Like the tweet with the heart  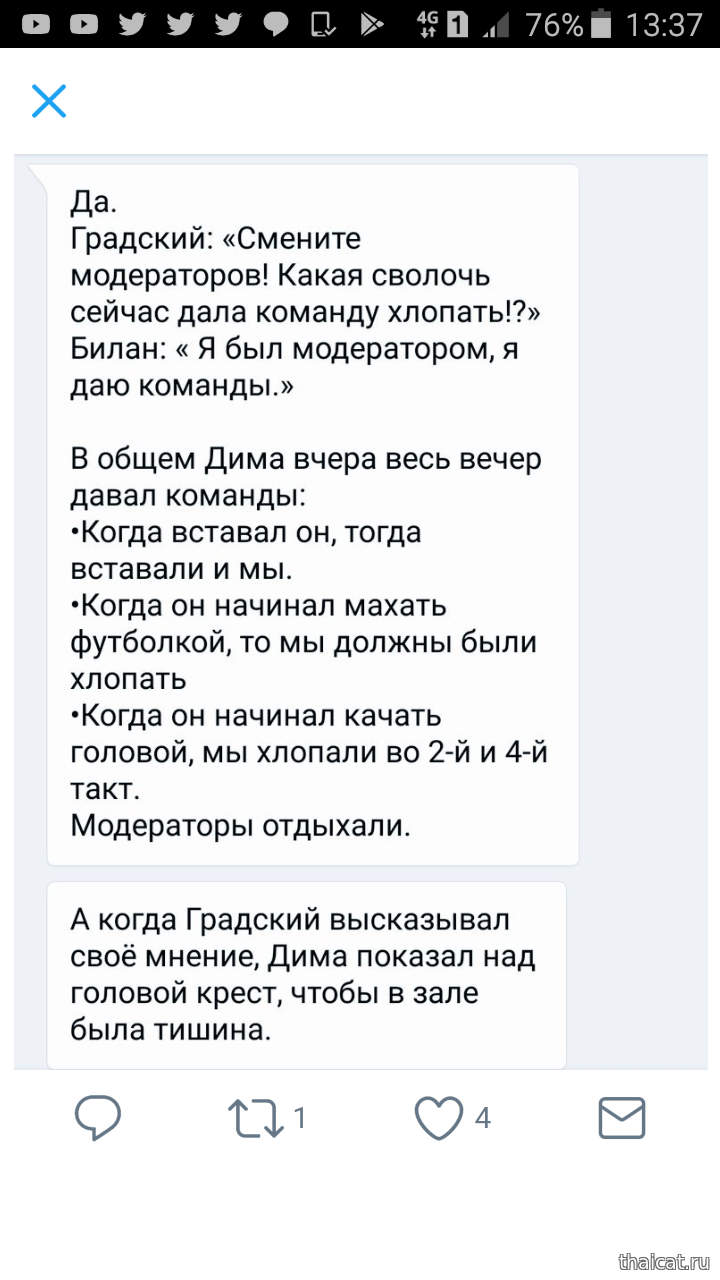pos(440,1117)
